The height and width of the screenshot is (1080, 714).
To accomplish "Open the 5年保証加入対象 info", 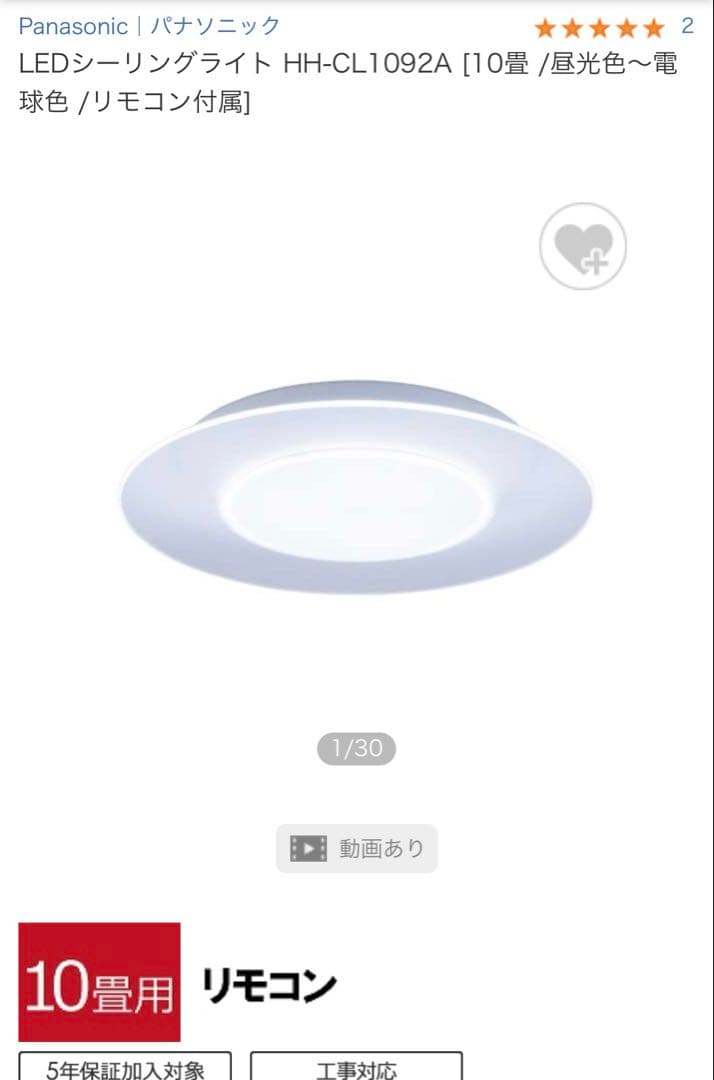I will (x=125, y=1068).
